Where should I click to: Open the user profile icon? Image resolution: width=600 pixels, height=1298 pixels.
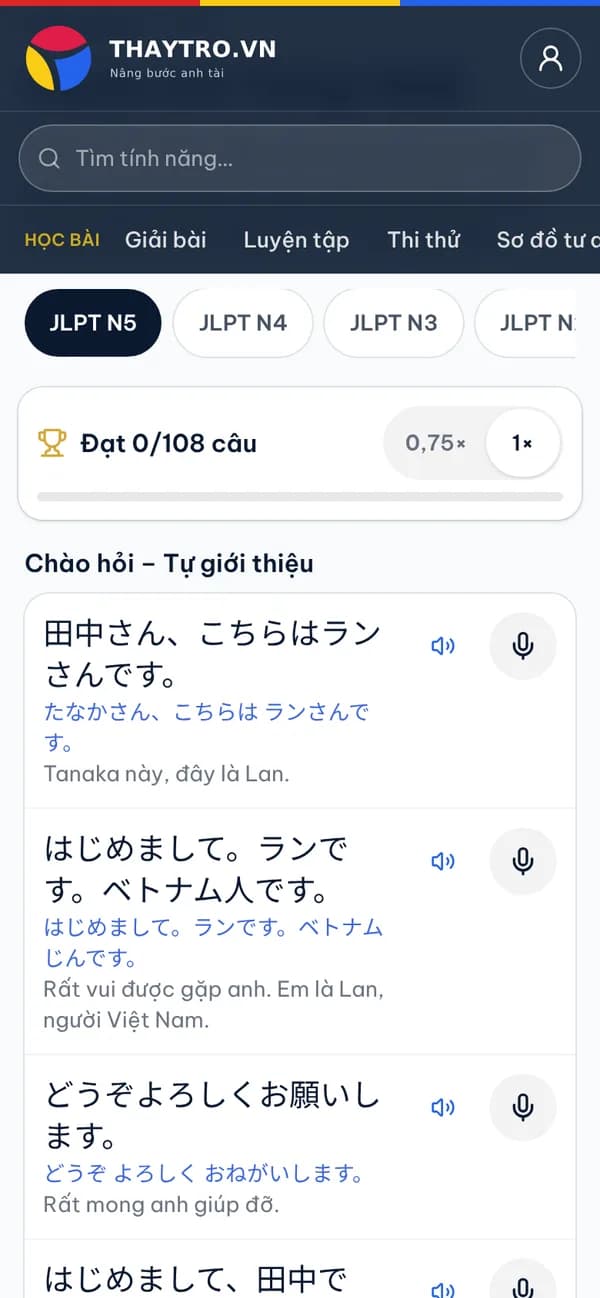pyautogui.click(x=550, y=59)
